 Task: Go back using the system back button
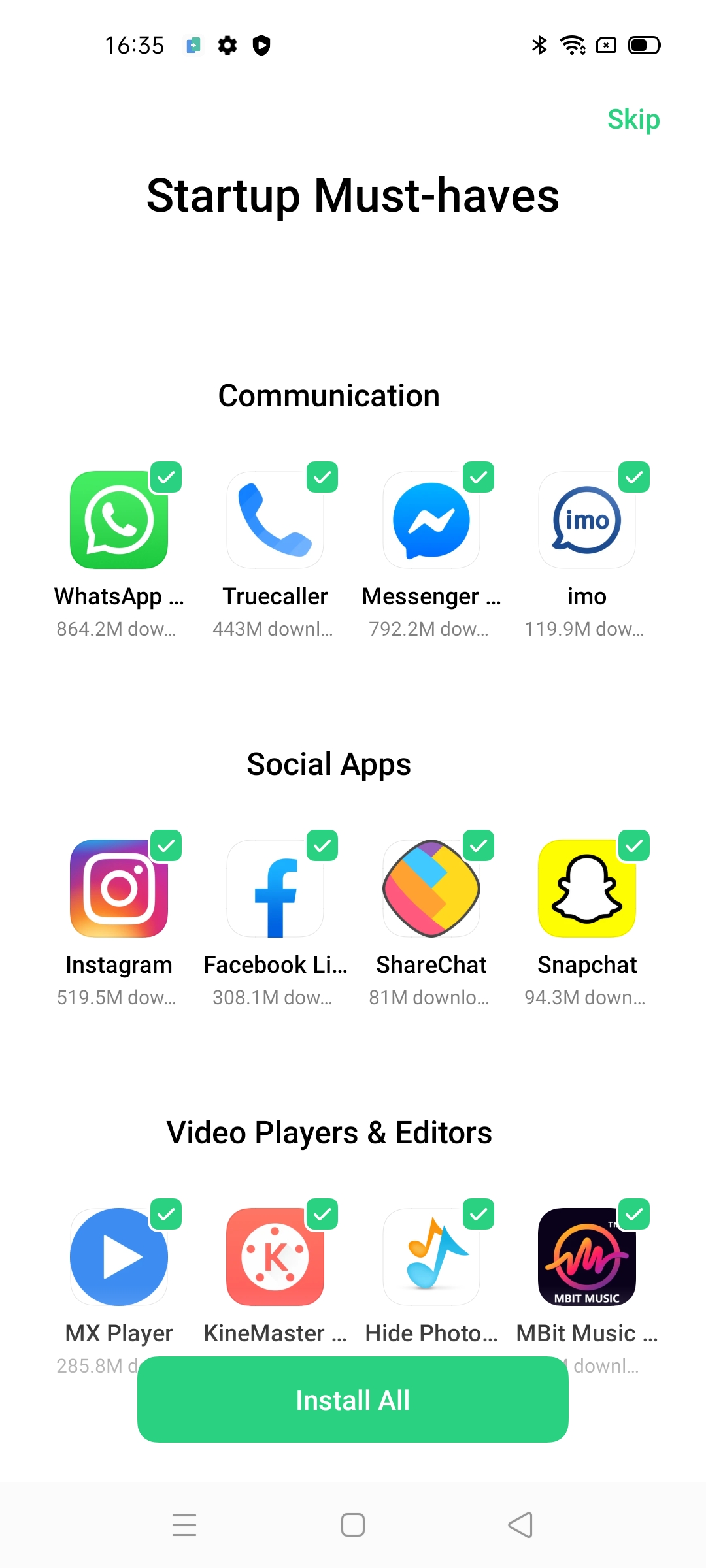pyautogui.click(x=520, y=1525)
